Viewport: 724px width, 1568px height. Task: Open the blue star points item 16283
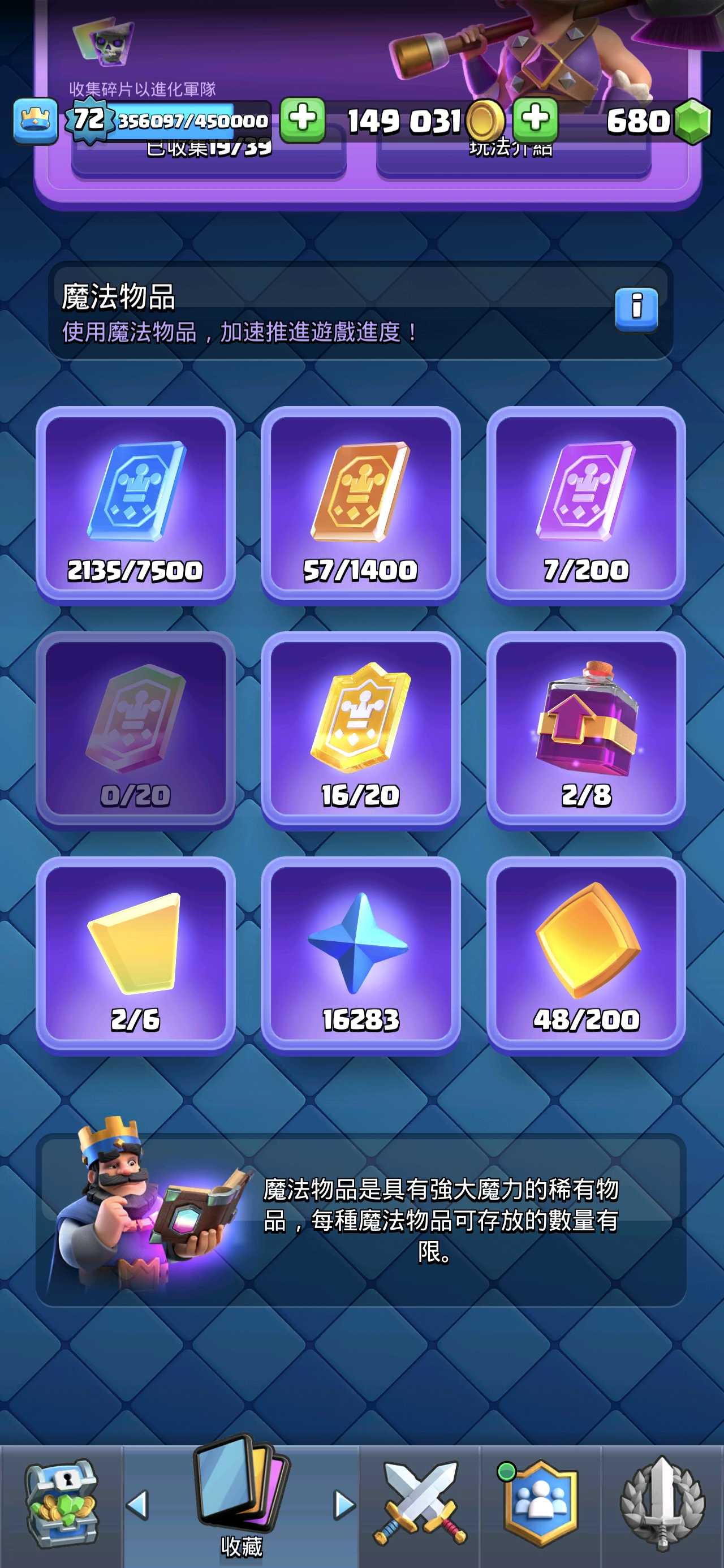point(360,954)
